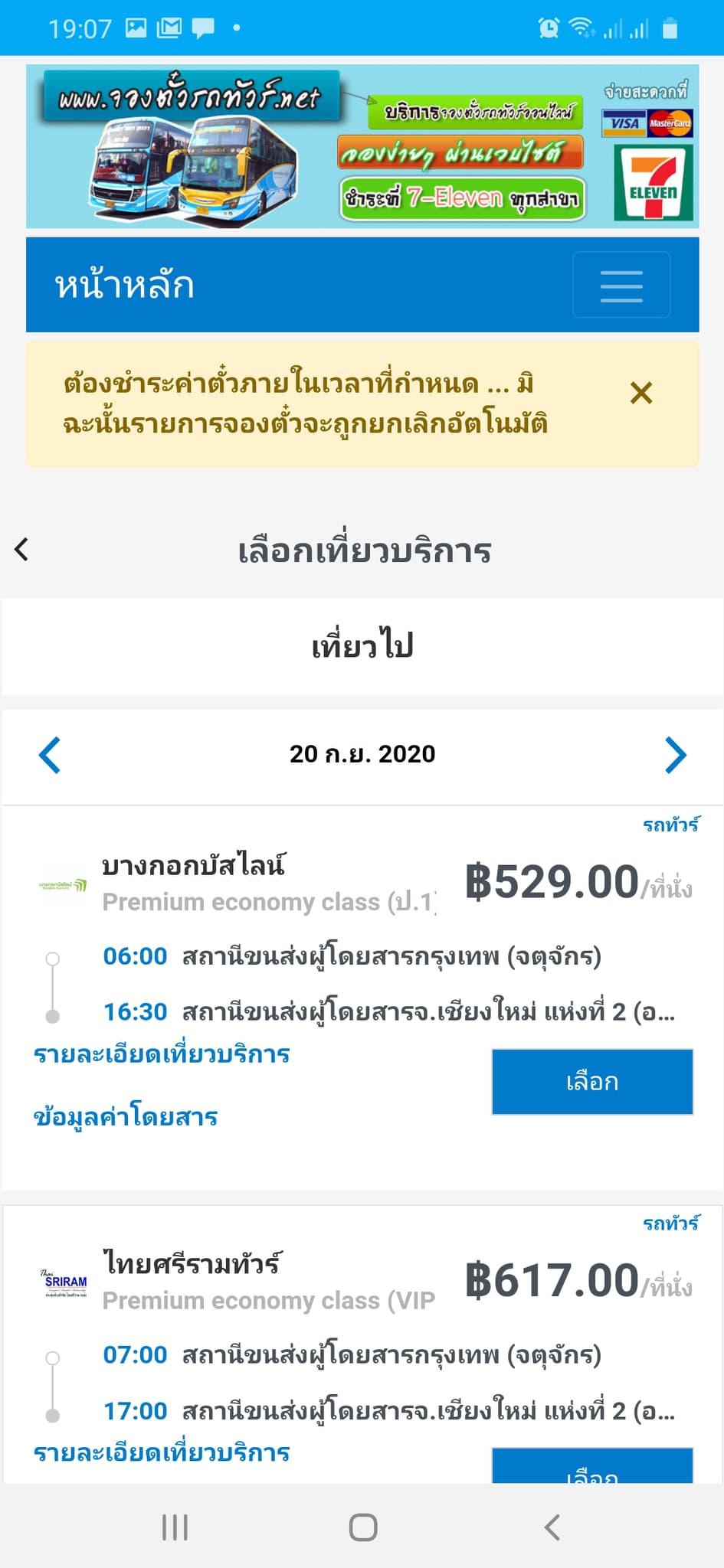Go back from เลือกเที่ยวบริการ page
The image size is (724, 1568).
(x=21, y=550)
